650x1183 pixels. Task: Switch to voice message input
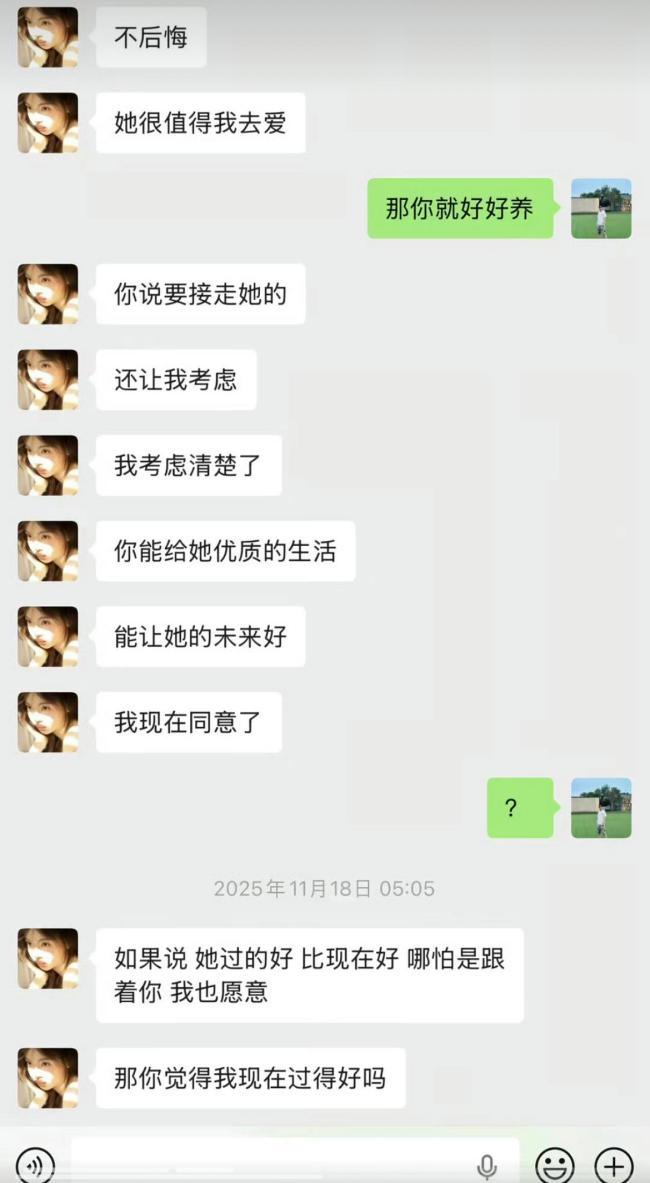[36, 1165]
